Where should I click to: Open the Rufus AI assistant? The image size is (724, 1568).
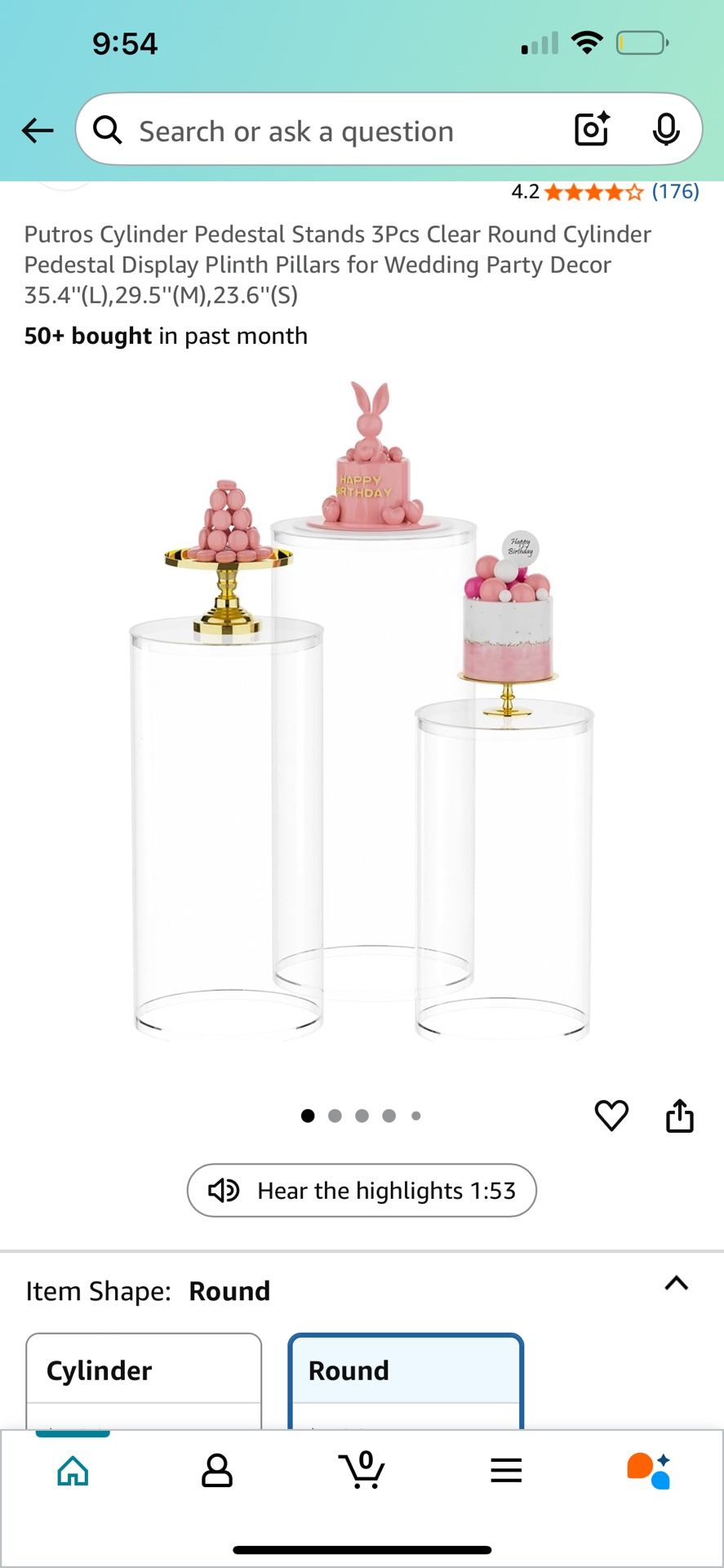pos(649,1471)
